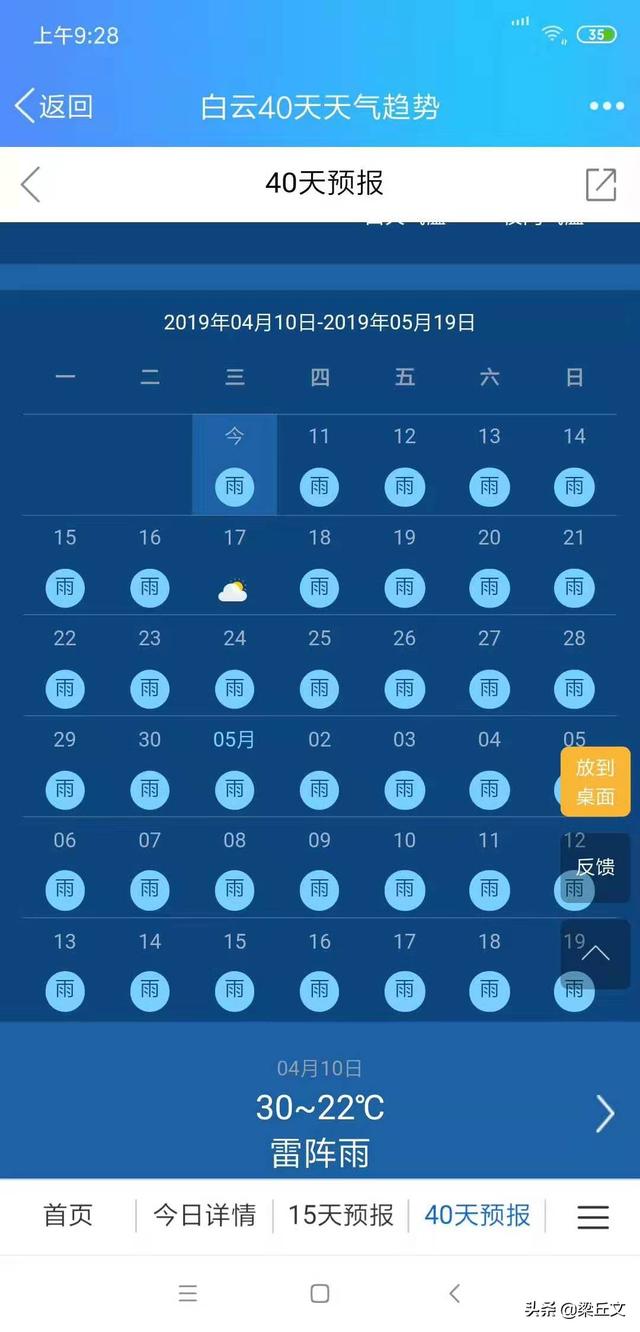This screenshot has width=640, height=1332.
Task: Select April 25 on the calendar
Action: [319, 666]
